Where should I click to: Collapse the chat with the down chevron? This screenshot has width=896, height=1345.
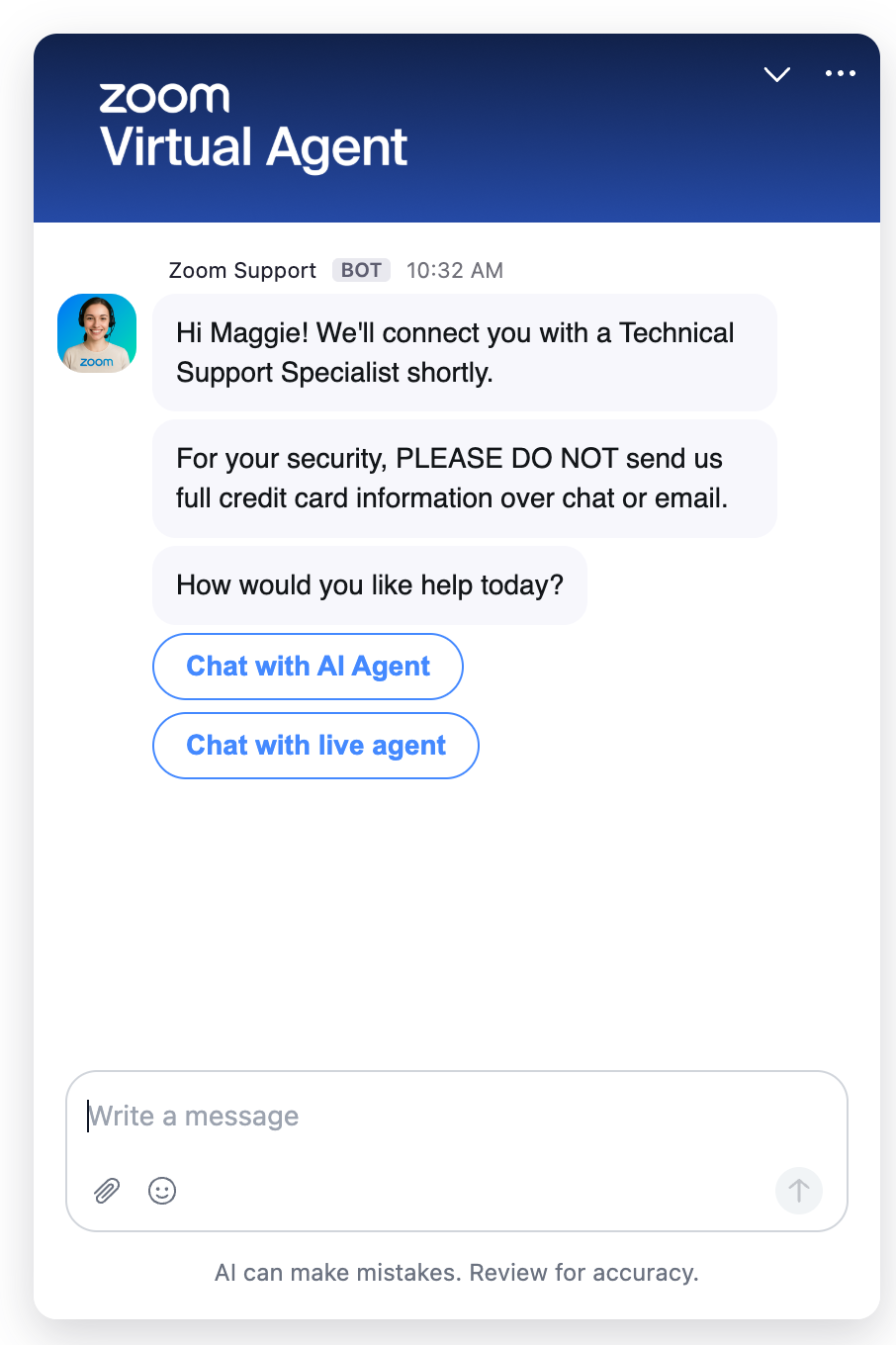coord(776,73)
